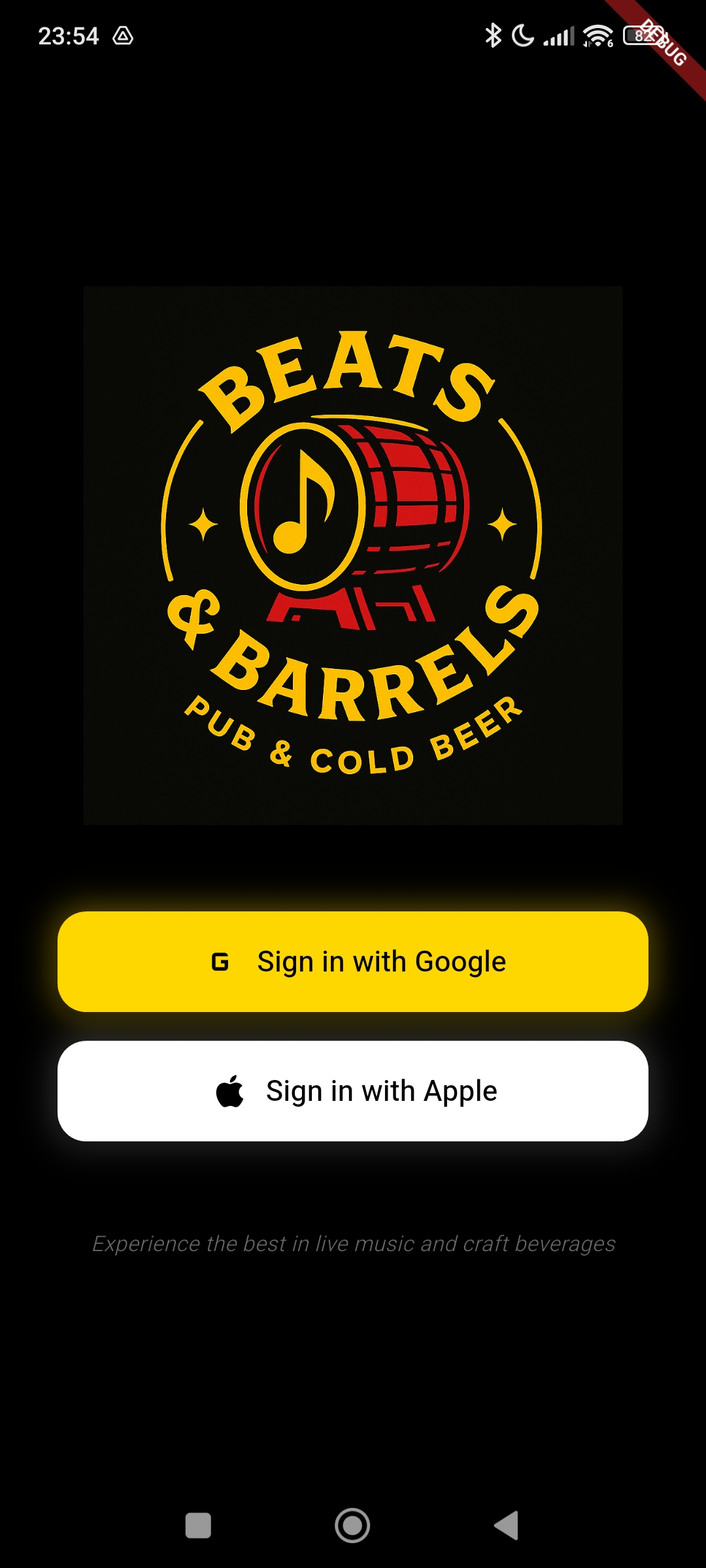Viewport: 706px width, 1568px height.
Task: Sign in with Google
Action: (353, 962)
